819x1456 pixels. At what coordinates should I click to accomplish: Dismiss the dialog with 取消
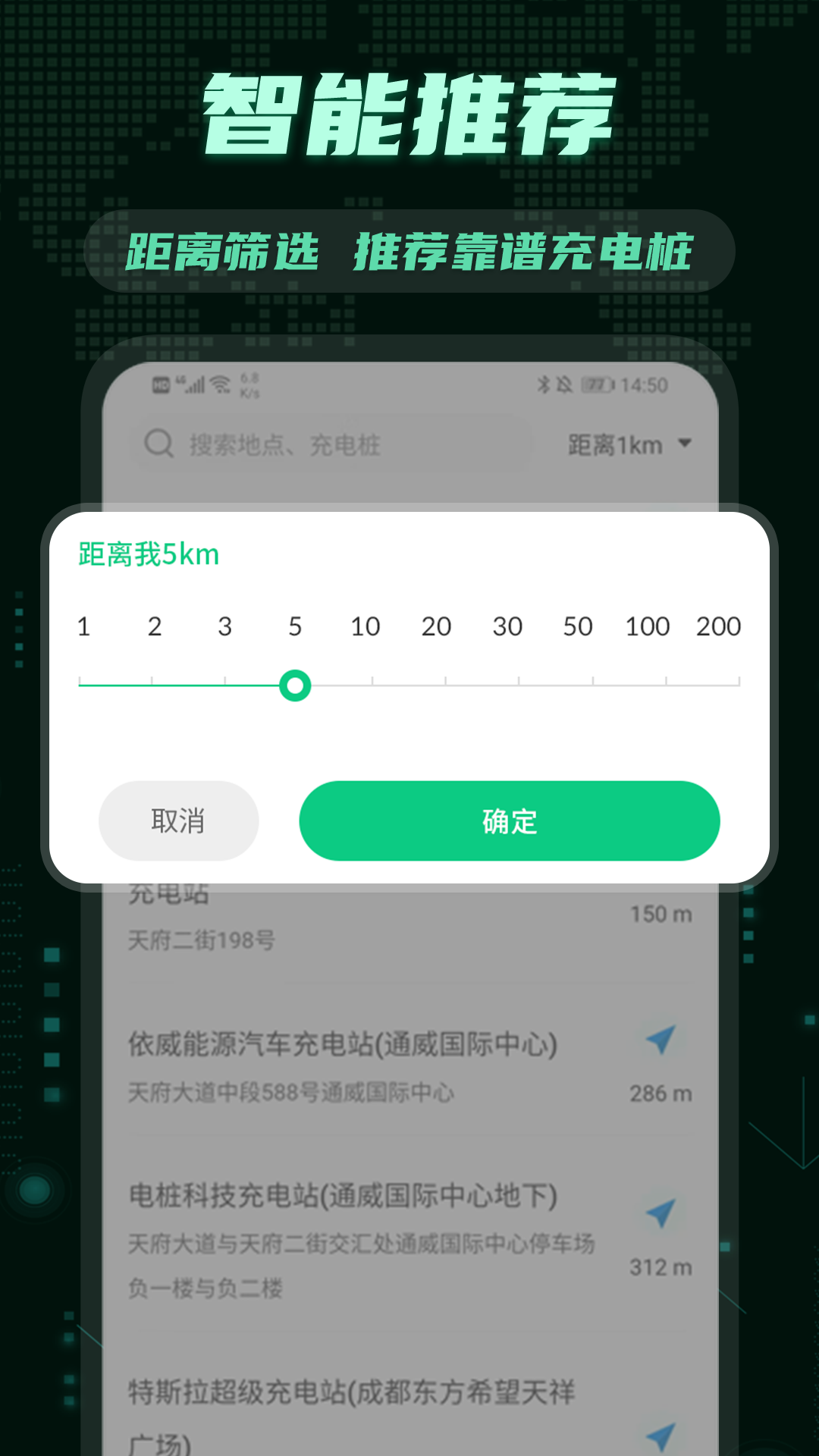[177, 821]
